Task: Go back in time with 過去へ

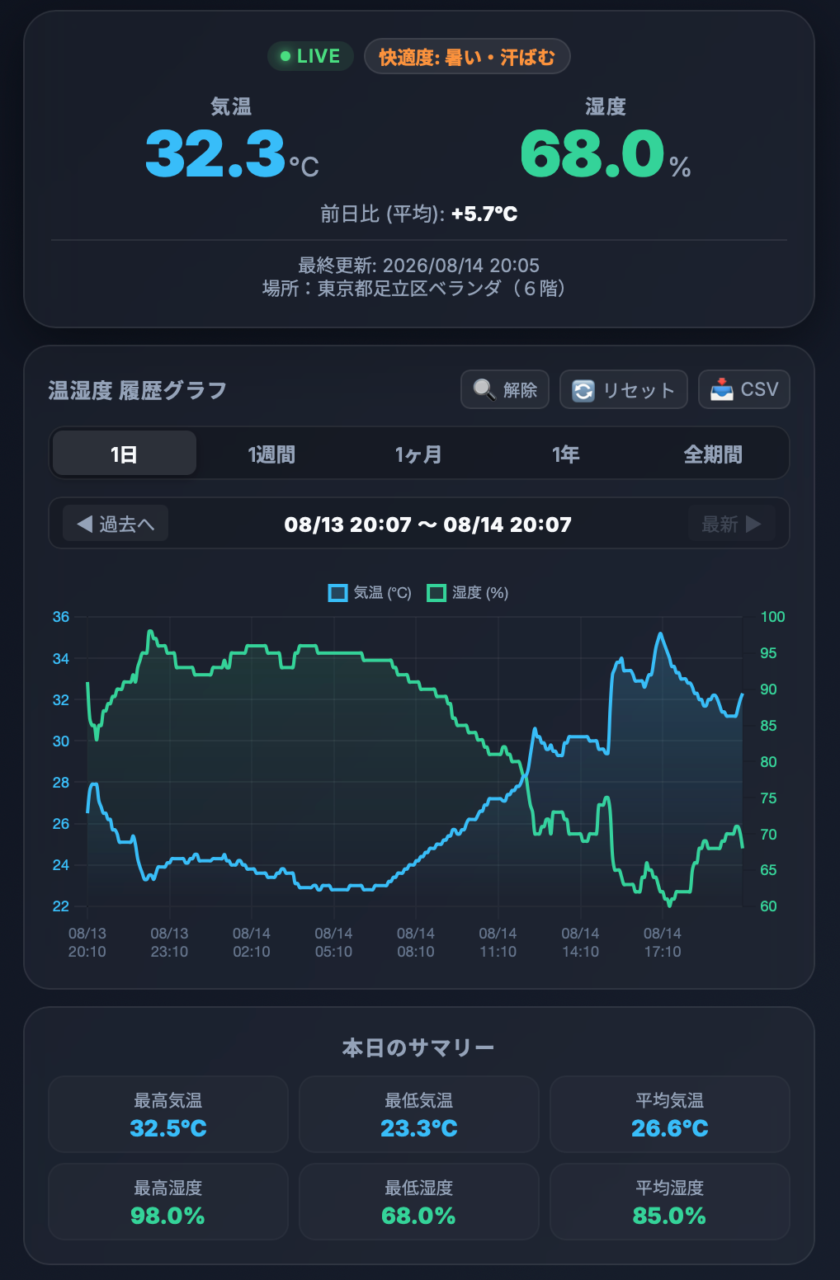Action: [115, 523]
